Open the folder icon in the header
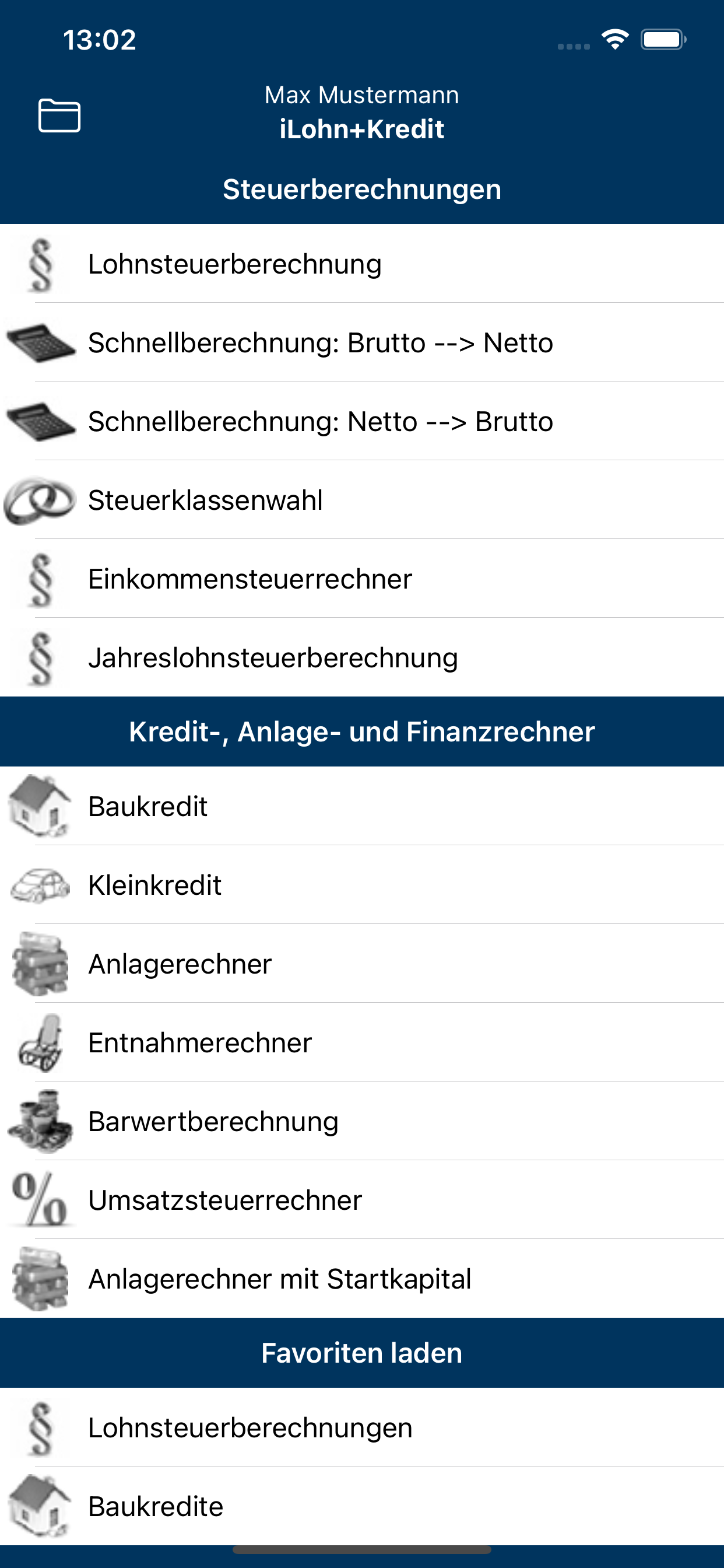This screenshot has height=1568, width=724. click(x=59, y=115)
